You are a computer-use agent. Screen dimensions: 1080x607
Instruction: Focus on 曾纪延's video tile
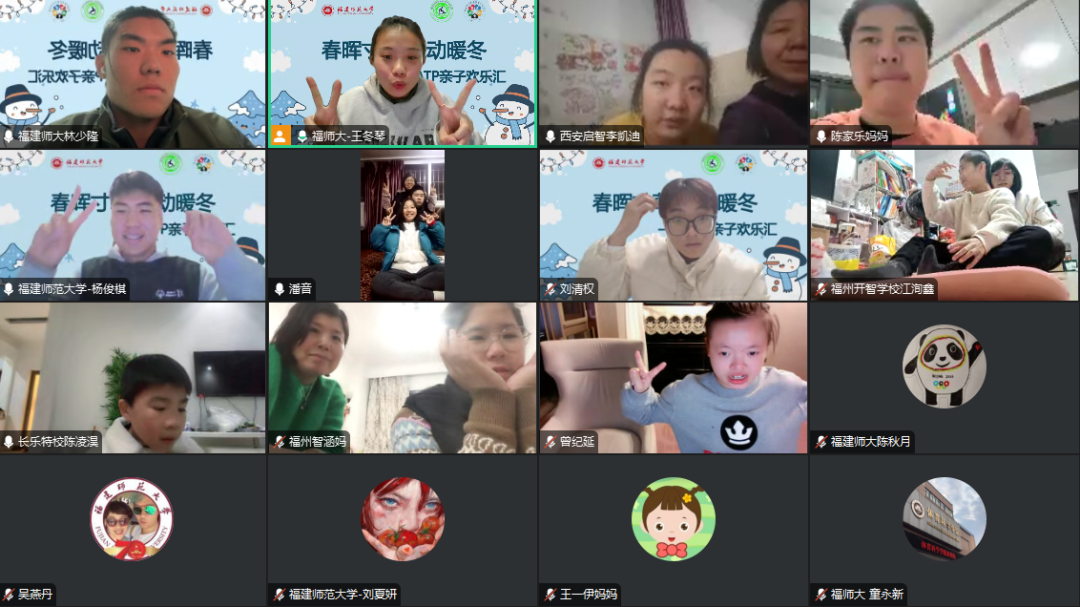pyautogui.click(x=673, y=377)
